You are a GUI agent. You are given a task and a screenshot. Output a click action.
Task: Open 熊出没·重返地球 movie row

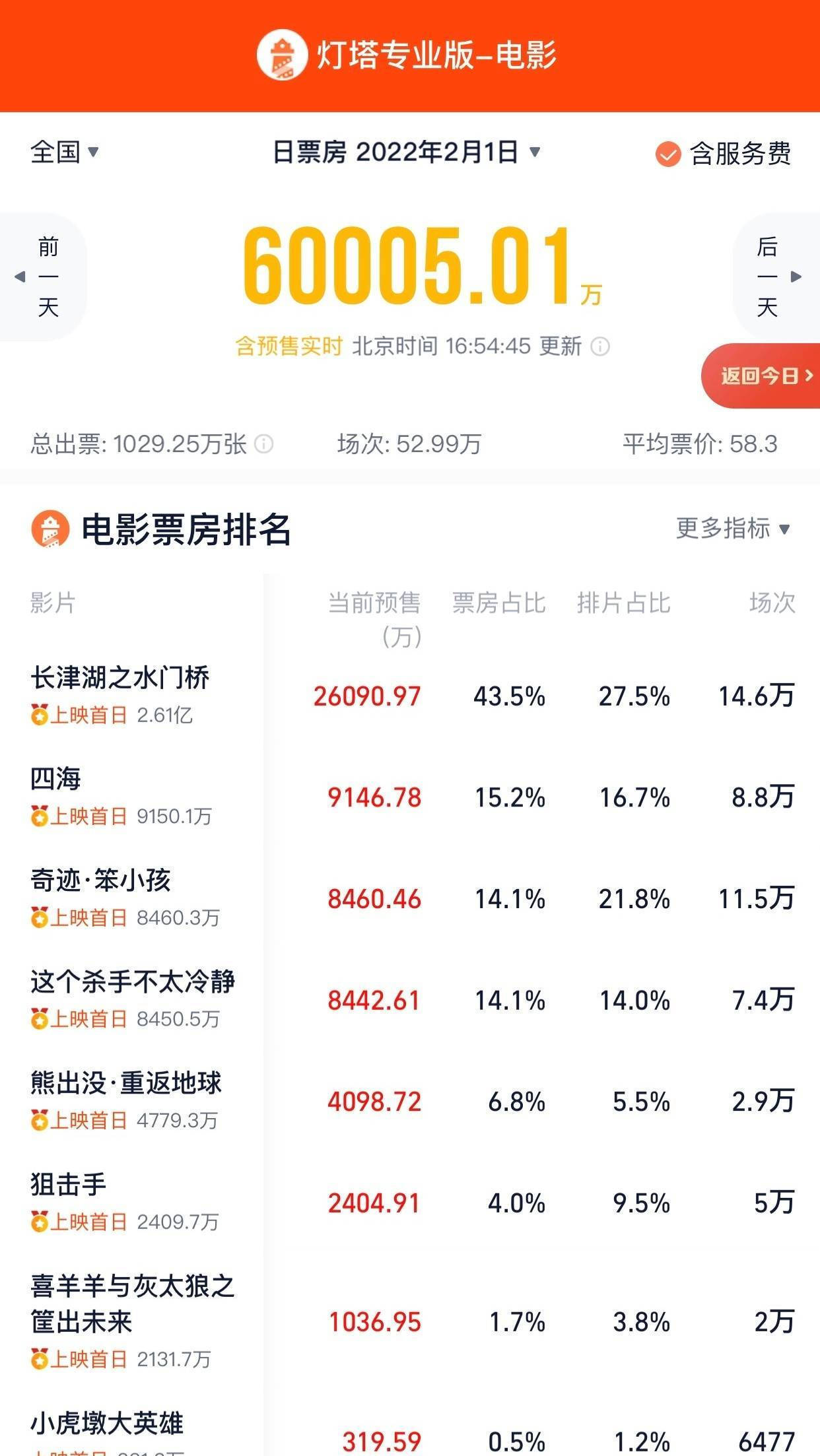410,1101
